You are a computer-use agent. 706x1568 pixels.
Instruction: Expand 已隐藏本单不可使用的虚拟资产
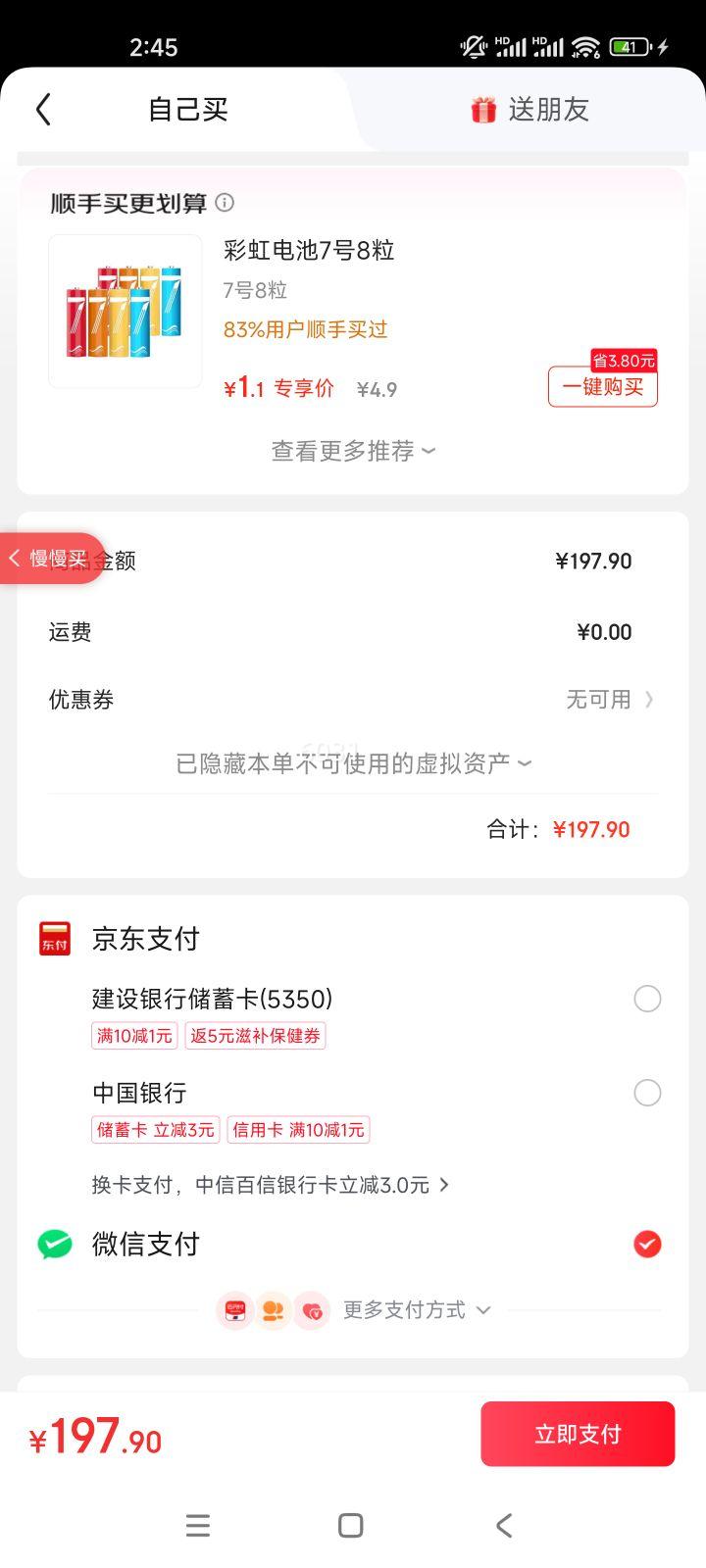click(353, 763)
